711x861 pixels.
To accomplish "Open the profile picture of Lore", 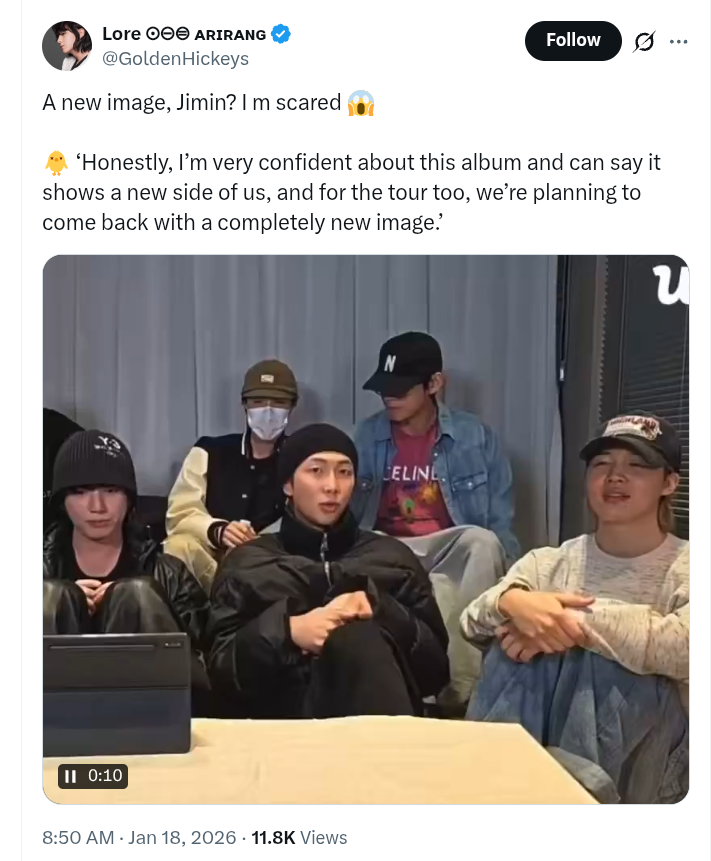I will (x=67, y=46).
